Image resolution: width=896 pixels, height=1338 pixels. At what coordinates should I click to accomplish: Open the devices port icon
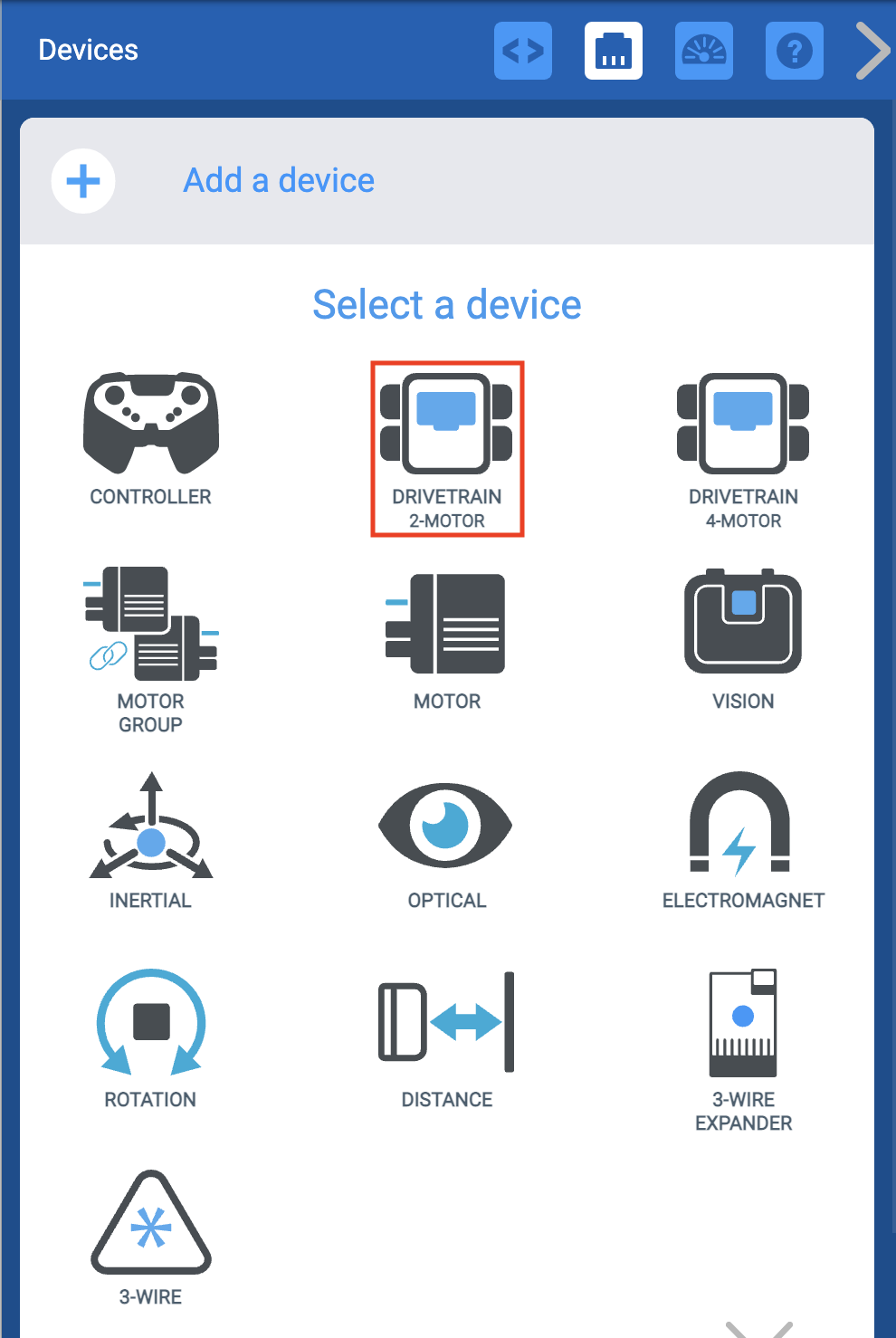coord(613,51)
